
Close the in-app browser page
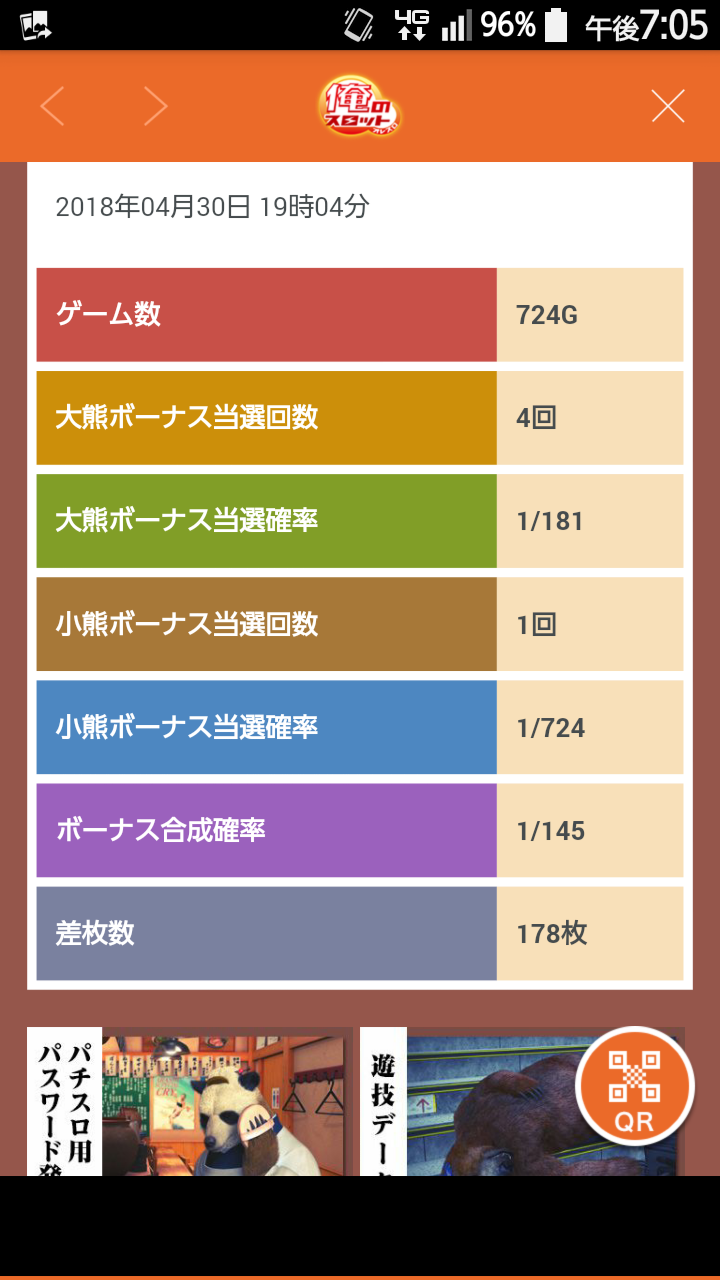pos(667,106)
